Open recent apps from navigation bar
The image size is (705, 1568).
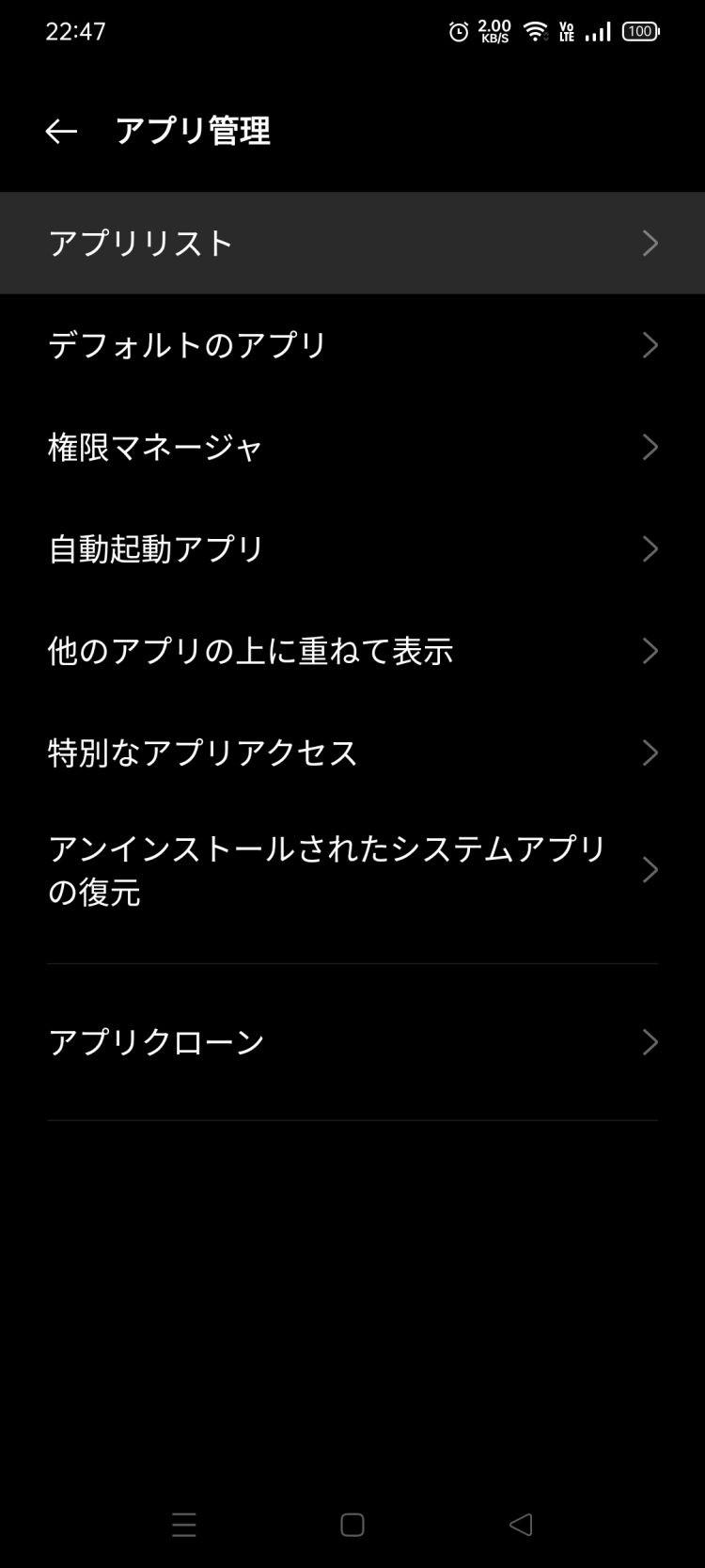click(x=184, y=1525)
